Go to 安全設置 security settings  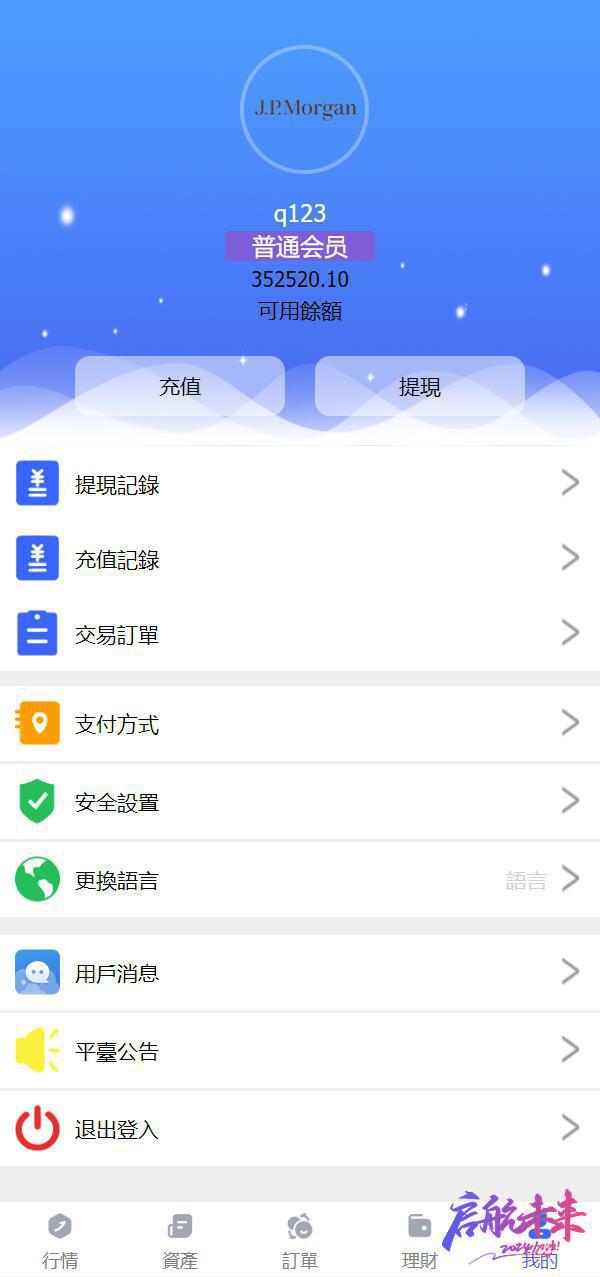[300, 802]
